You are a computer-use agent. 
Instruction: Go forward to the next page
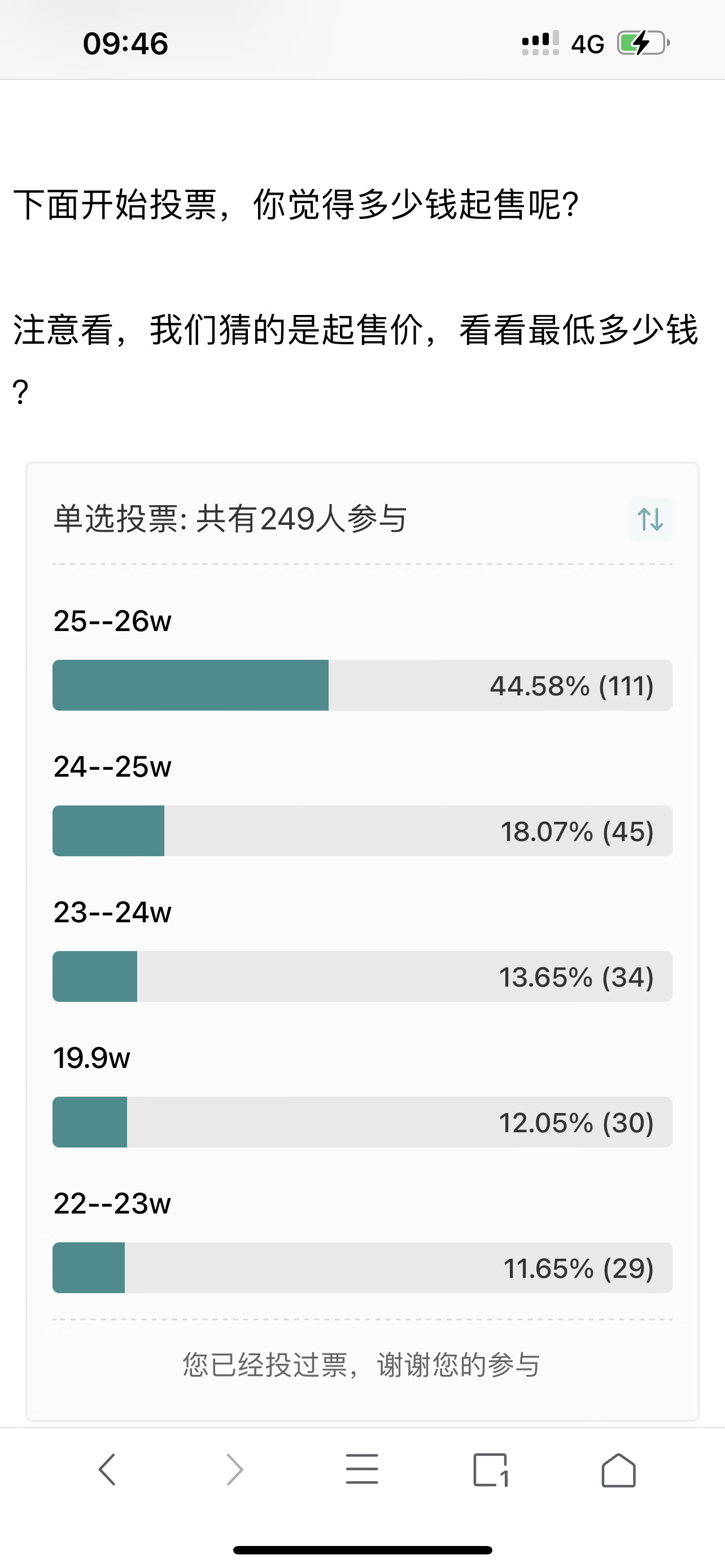[x=235, y=1469]
